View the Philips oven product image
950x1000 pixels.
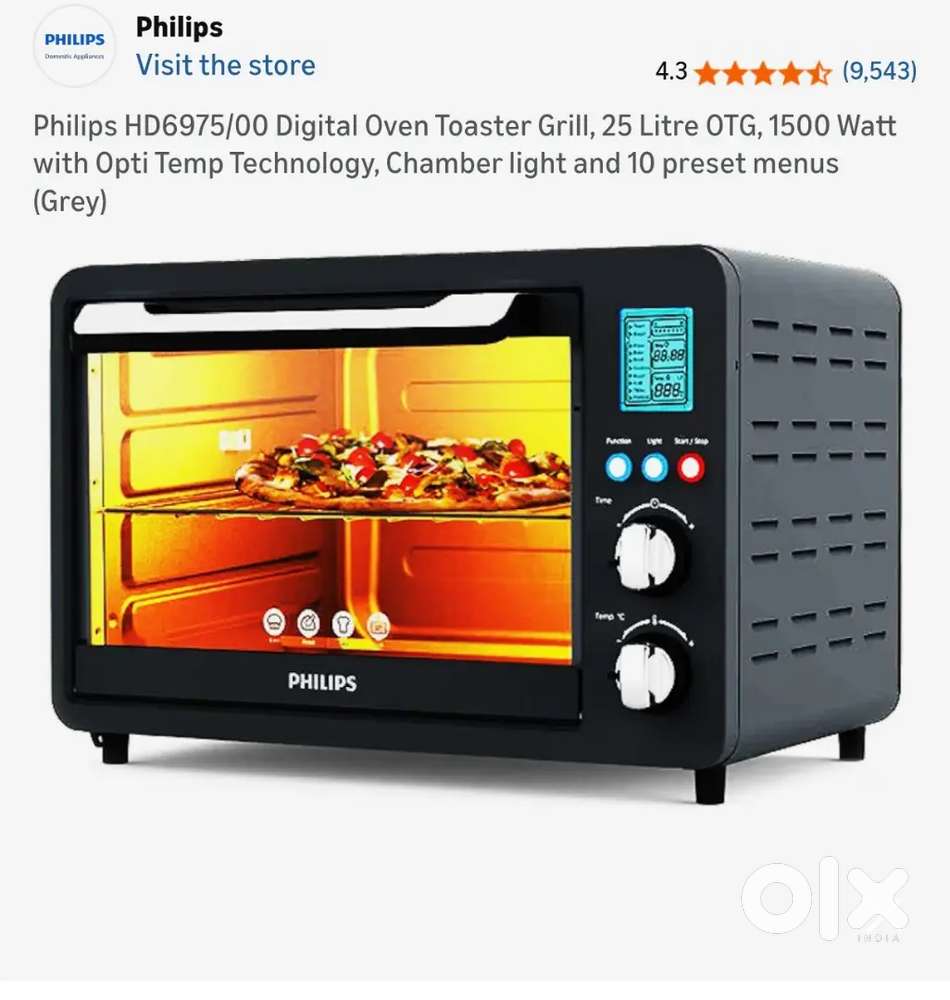[476, 524]
